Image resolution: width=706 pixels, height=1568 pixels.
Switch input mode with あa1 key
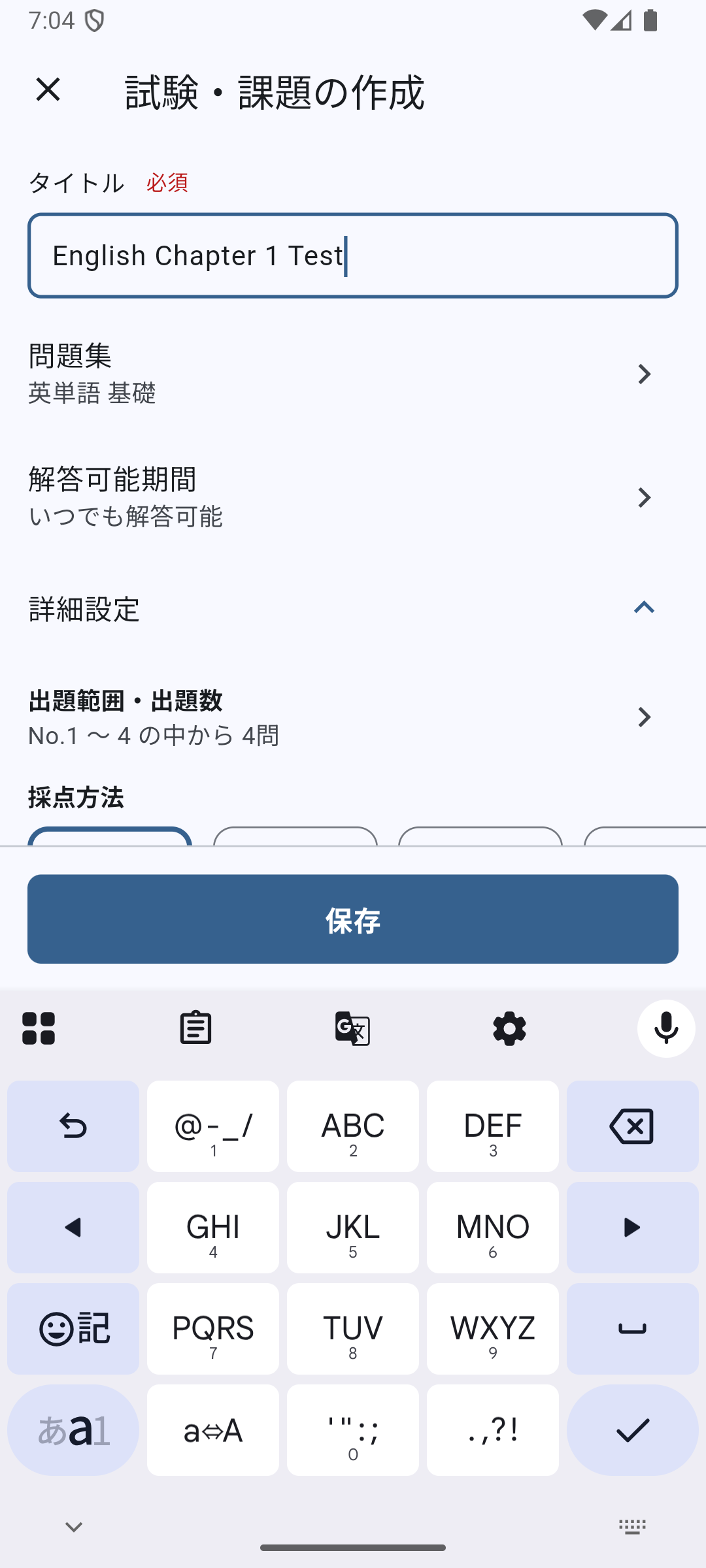tap(73, 1430)
